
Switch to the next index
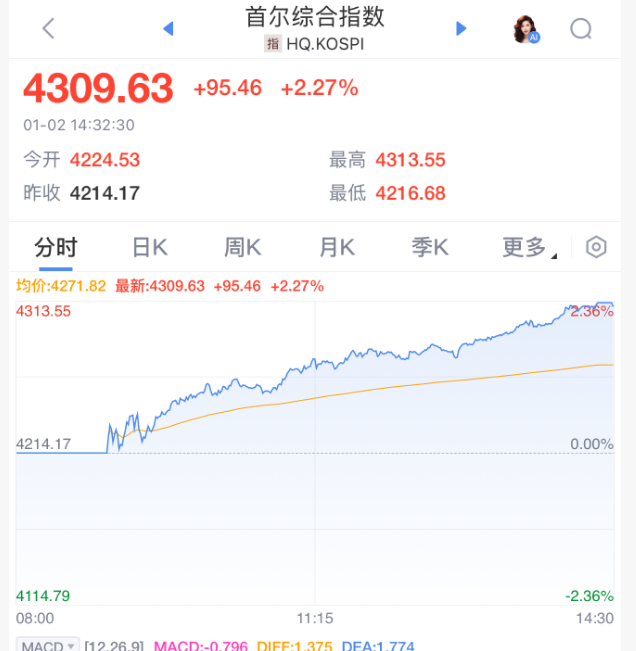point(461,29)
